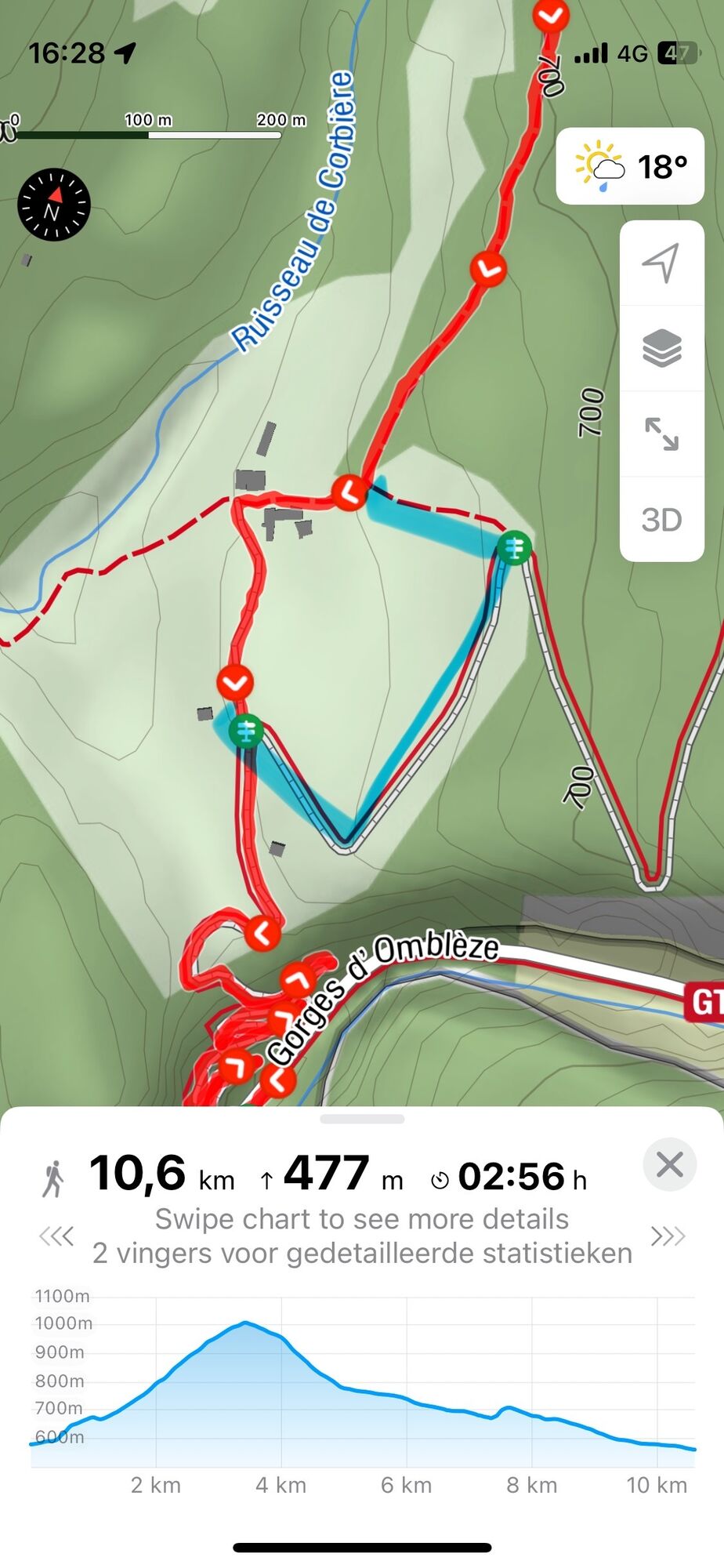Center map on my current location
Viewport: 724px width, 1568px height.
(661, 263)
